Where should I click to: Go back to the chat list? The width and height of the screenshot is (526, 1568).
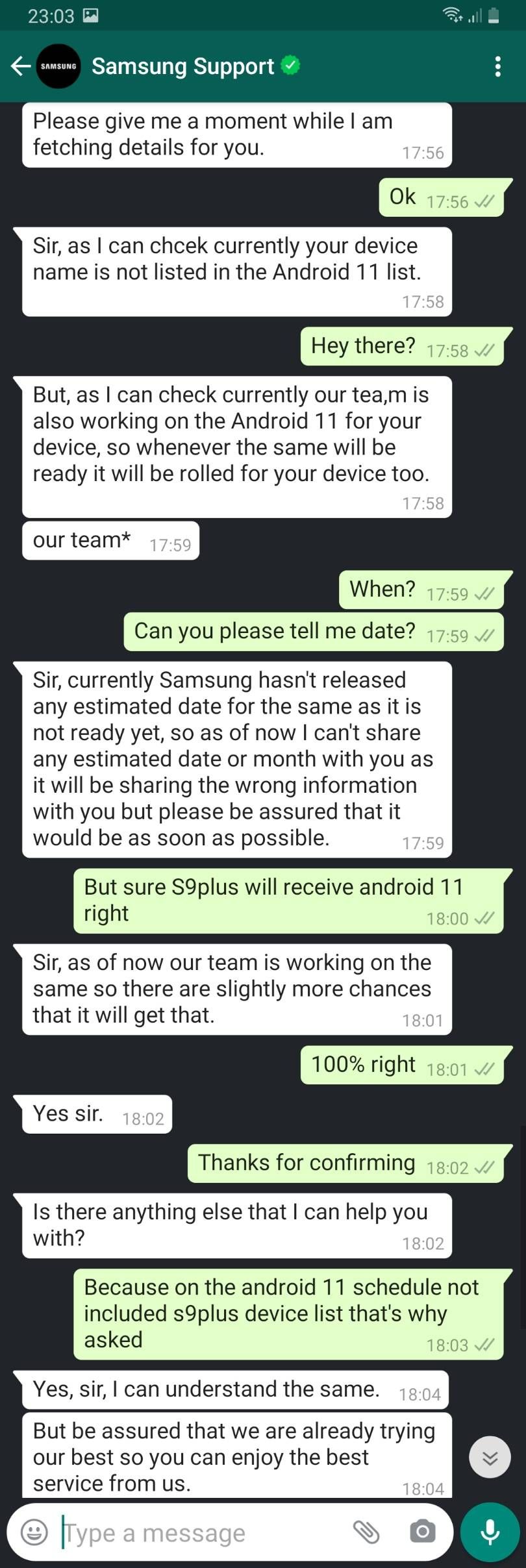point(21,66)
